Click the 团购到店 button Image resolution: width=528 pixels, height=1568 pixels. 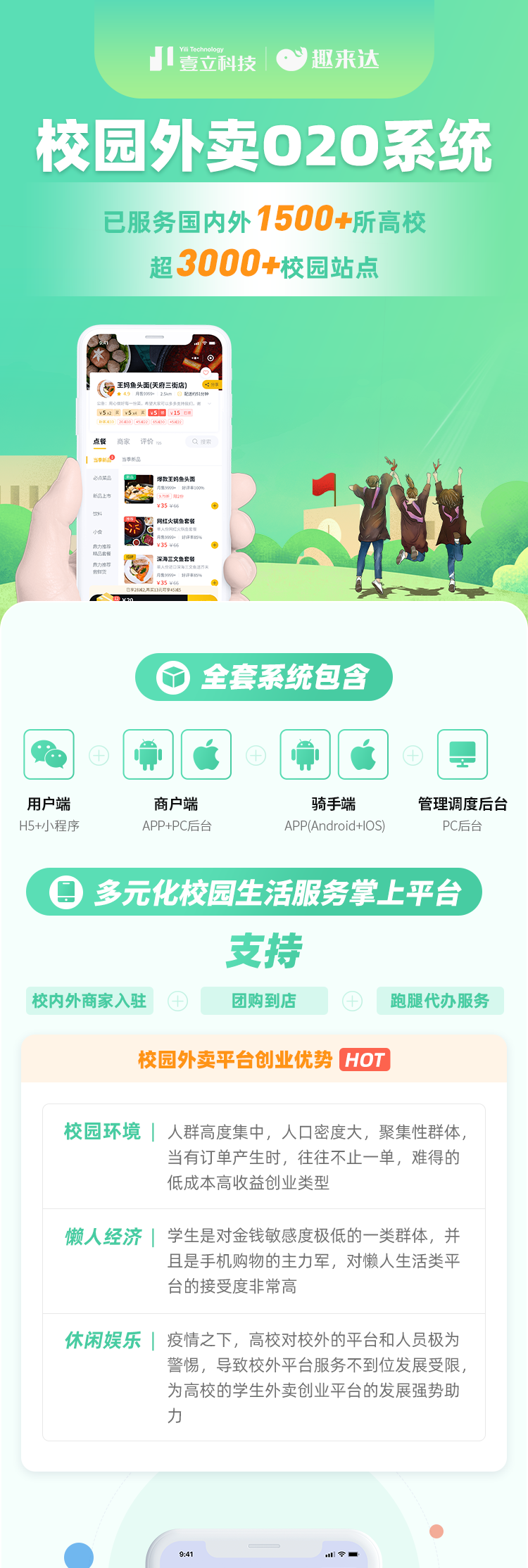[x=264, y=1001]
